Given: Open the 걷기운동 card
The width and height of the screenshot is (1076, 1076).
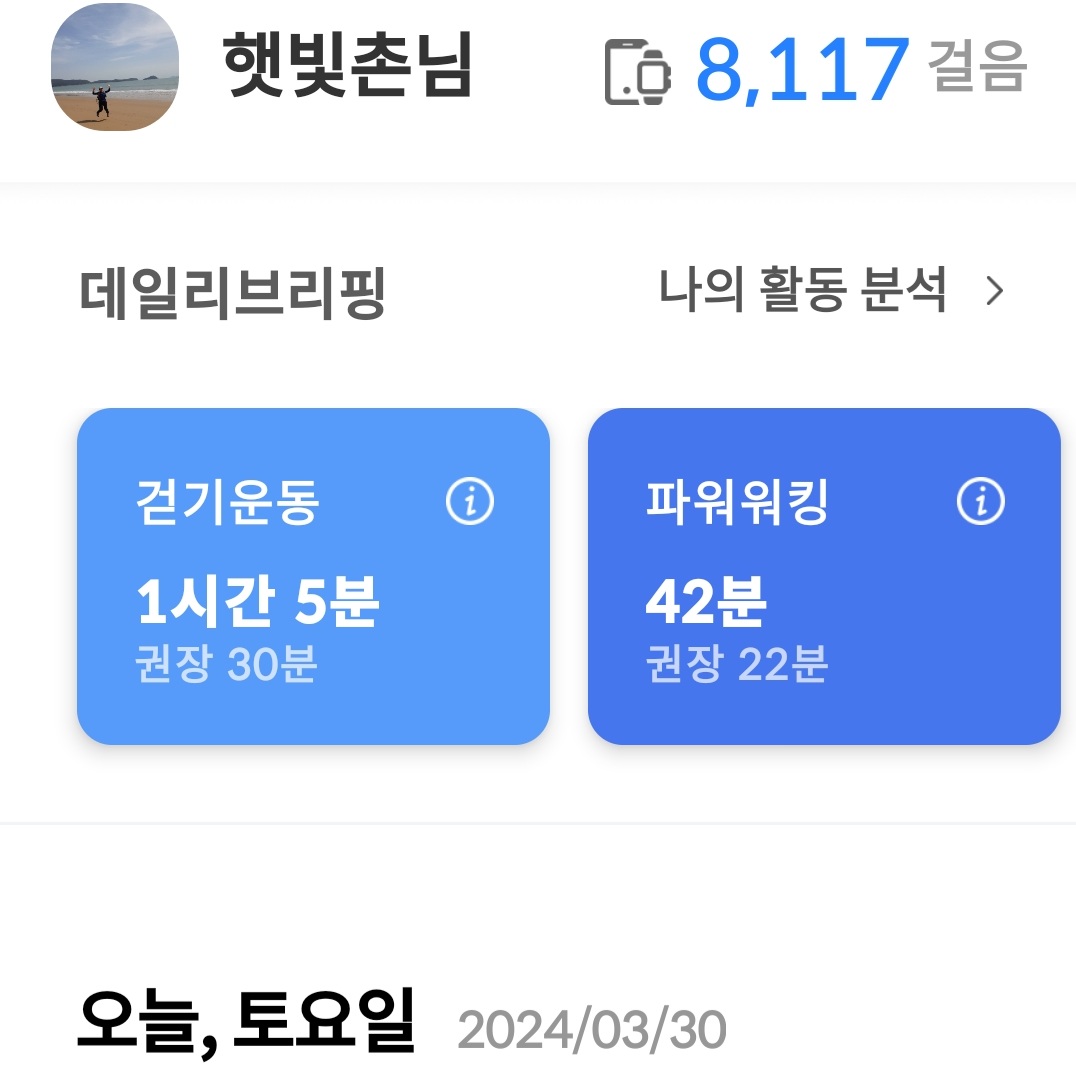Looking at the screenshot, I should click(313, 600).
